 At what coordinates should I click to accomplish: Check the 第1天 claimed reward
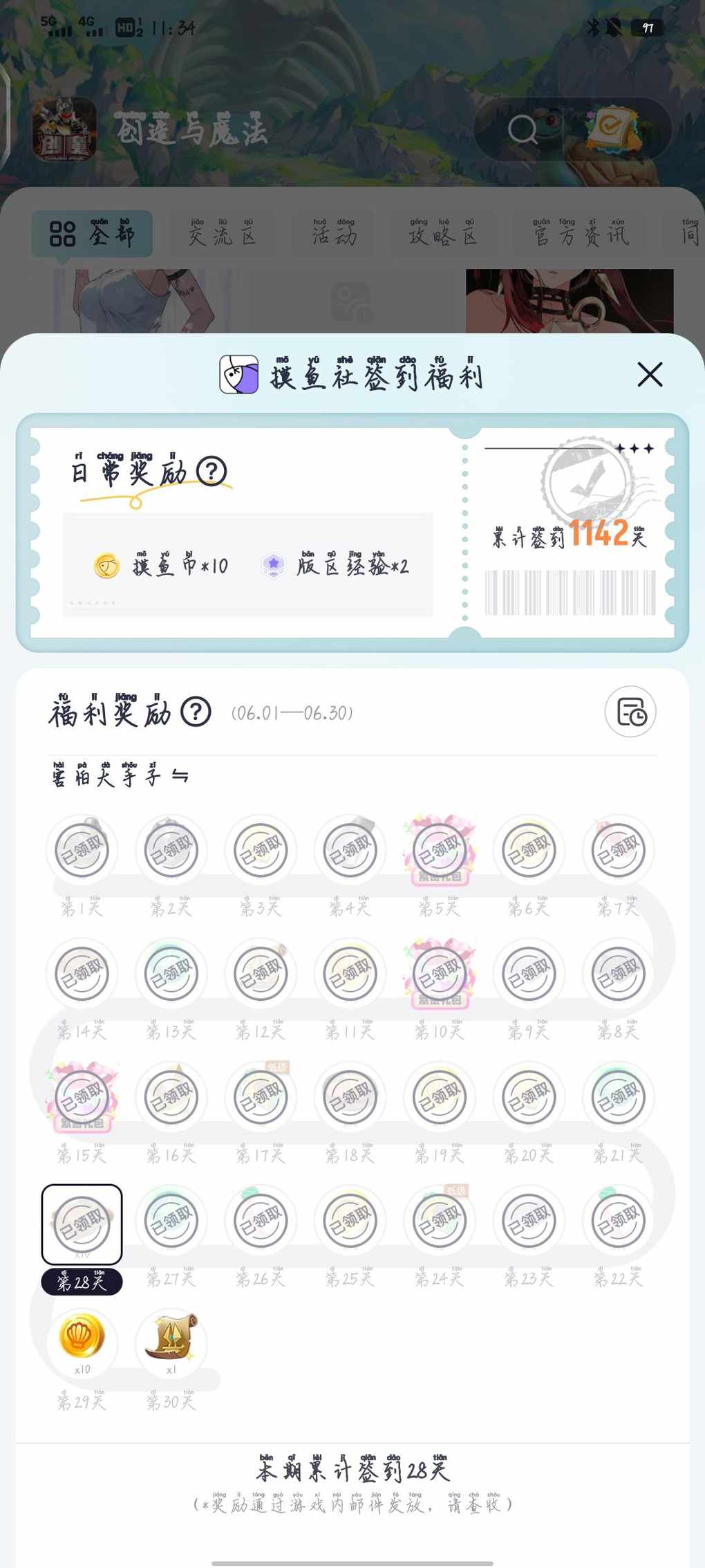pyautogui.click(x=82, y=850)
